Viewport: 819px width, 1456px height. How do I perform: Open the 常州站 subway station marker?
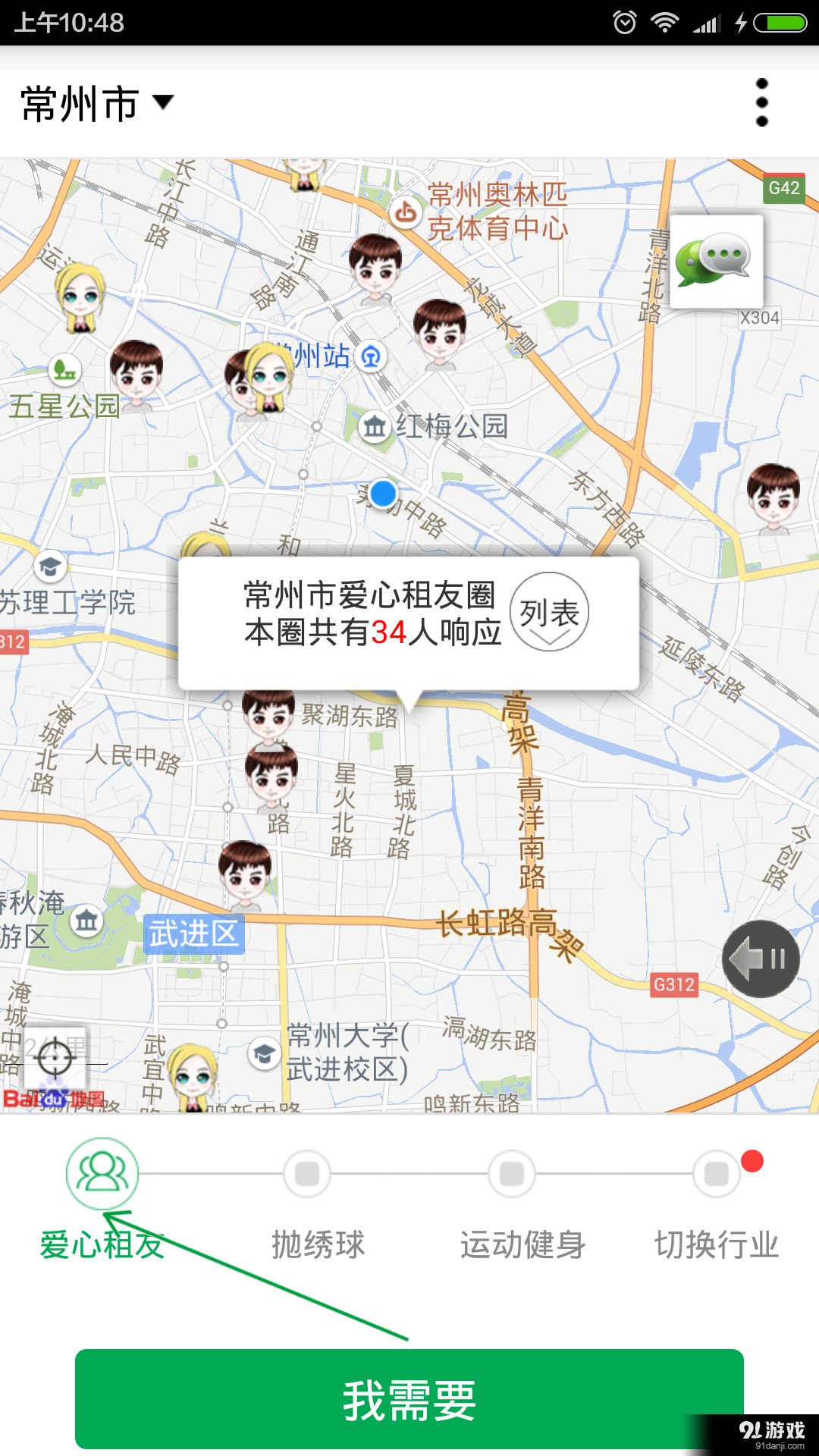pos(369,354)
